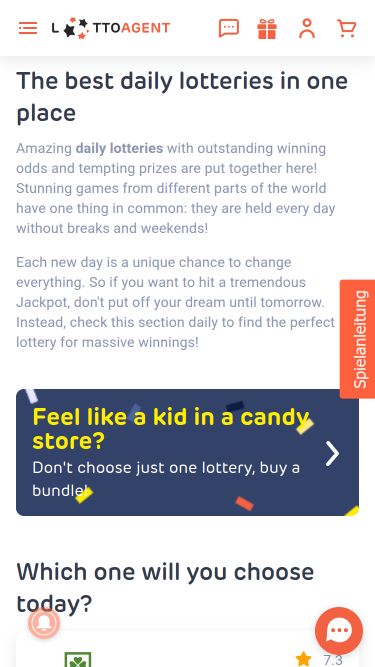The height and width of the screenshot is (667, 375).
Task: Start a live chat
Action: 339,631
